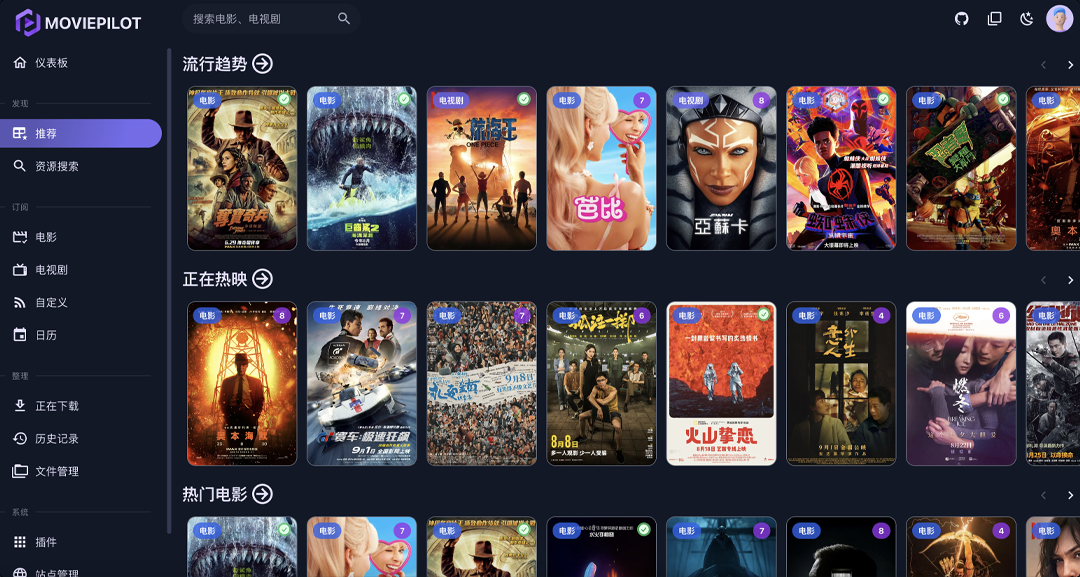
Task: Open 电影 subscriptions in the sidebar
Action: pos(45,237)
